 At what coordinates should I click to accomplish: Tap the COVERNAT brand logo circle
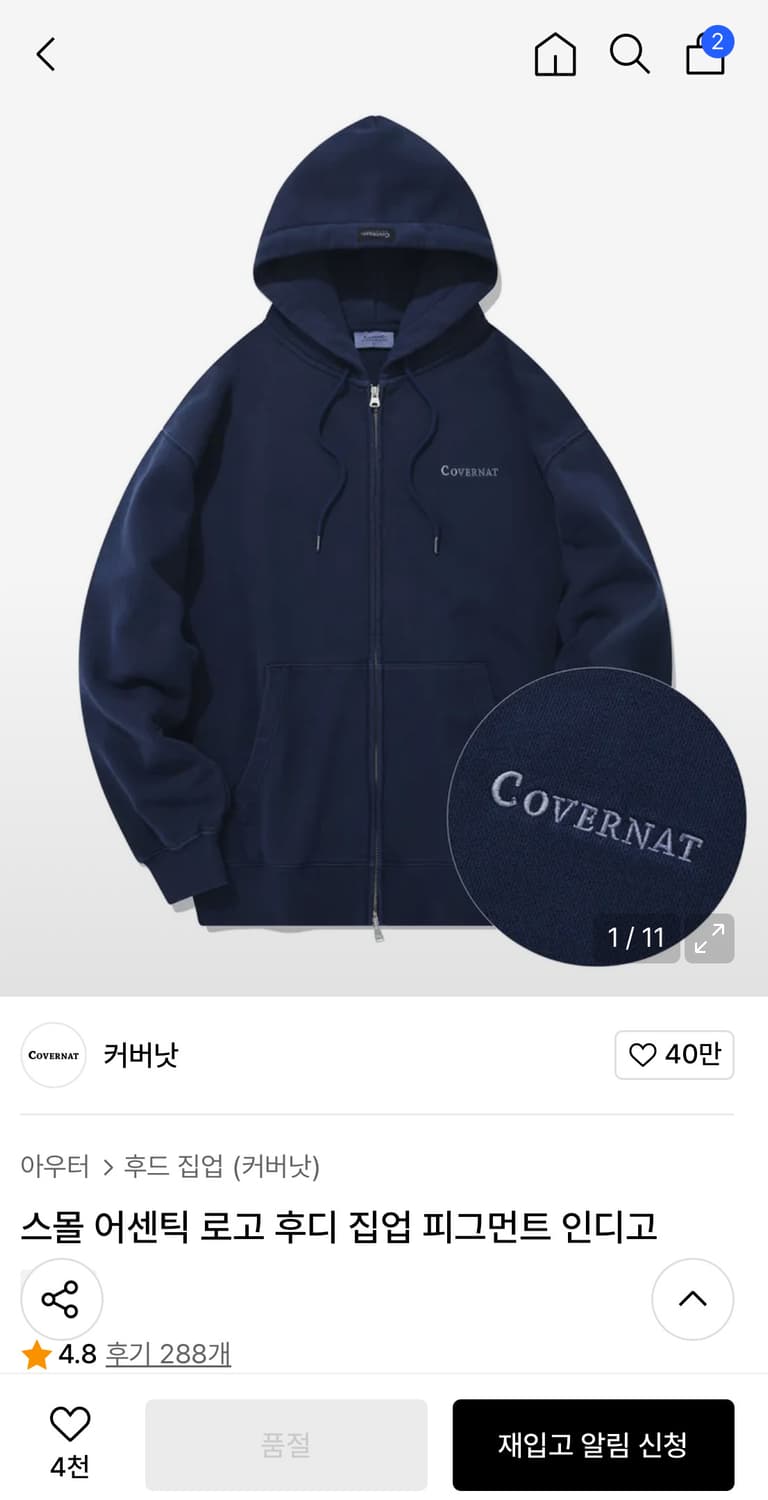pos(53,1055)
